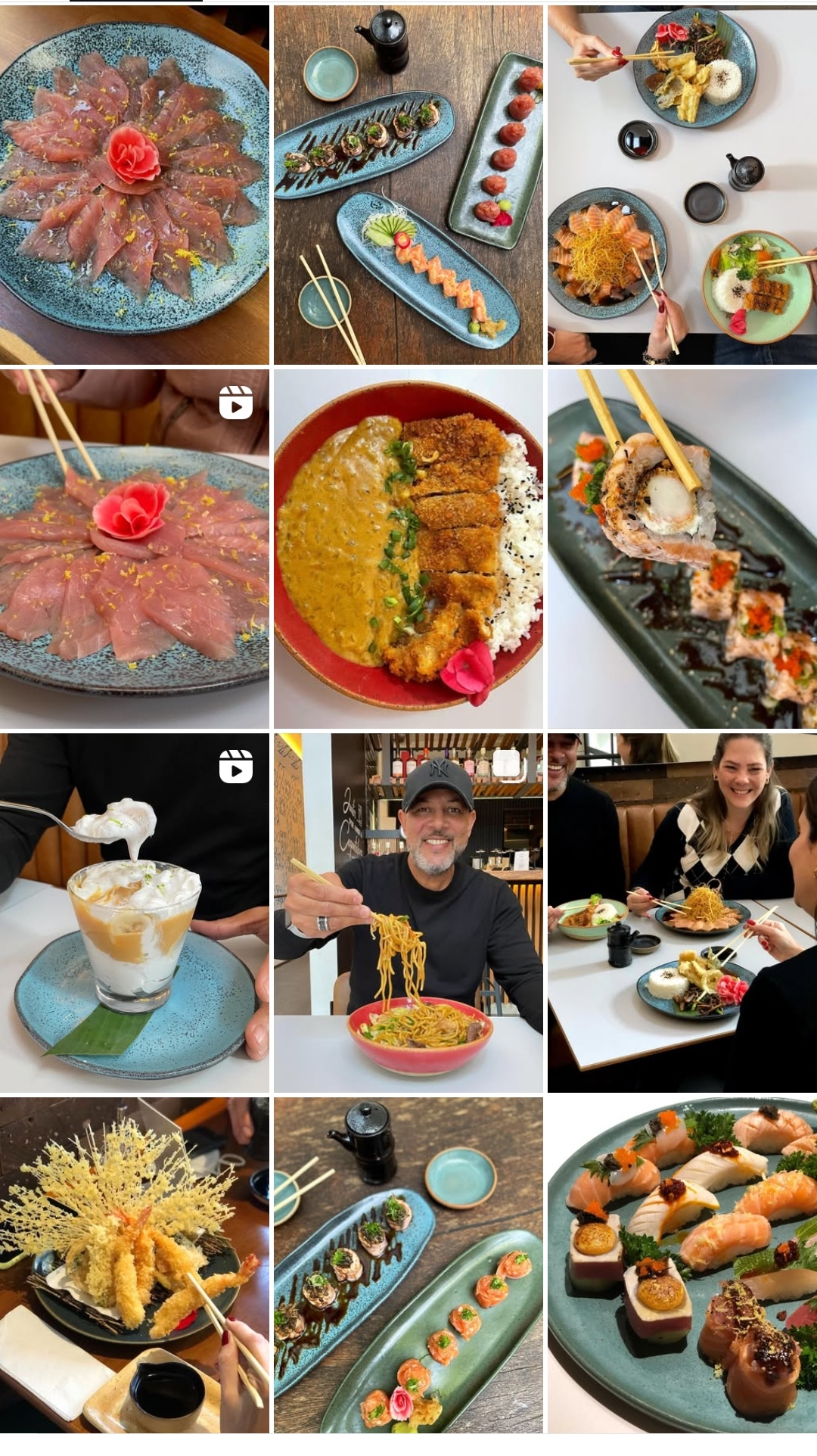Image resolution: width=817 pixels, height=1456 pixels.
Task: Open the assorted nigiri sushi platter photo
Action: tap(682, 1265)
